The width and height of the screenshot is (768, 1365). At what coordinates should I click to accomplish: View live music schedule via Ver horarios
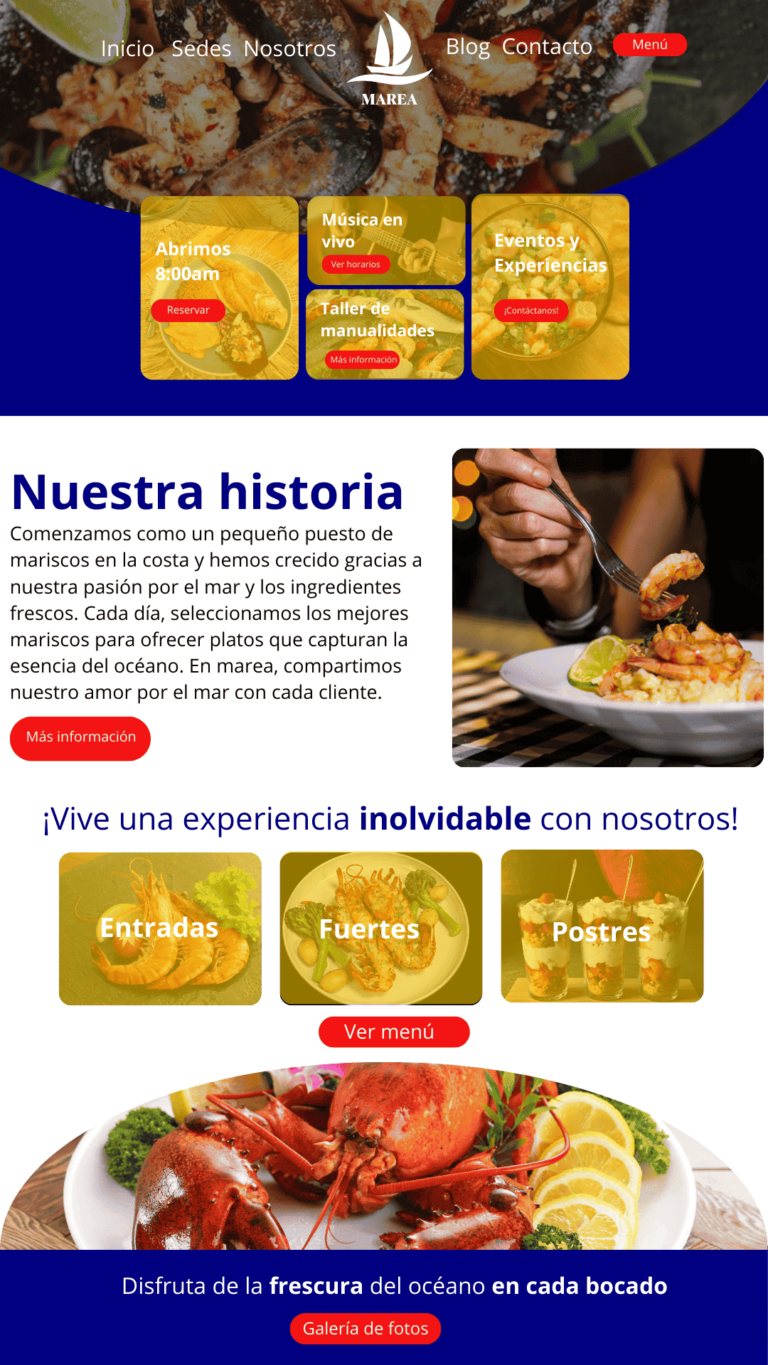pos(356,264)
